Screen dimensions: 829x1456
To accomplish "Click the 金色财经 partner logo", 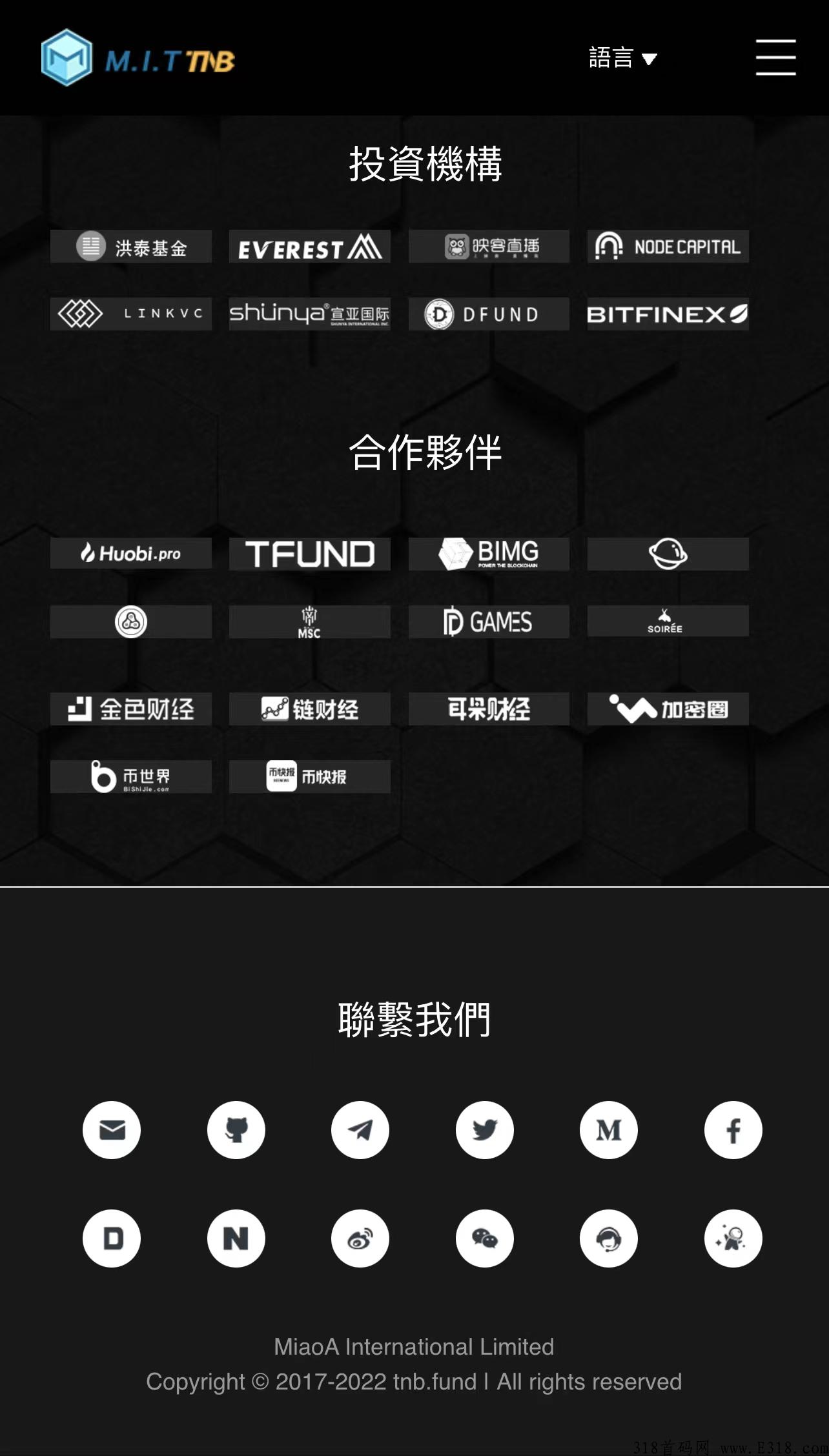I will (x=130, y=708).
